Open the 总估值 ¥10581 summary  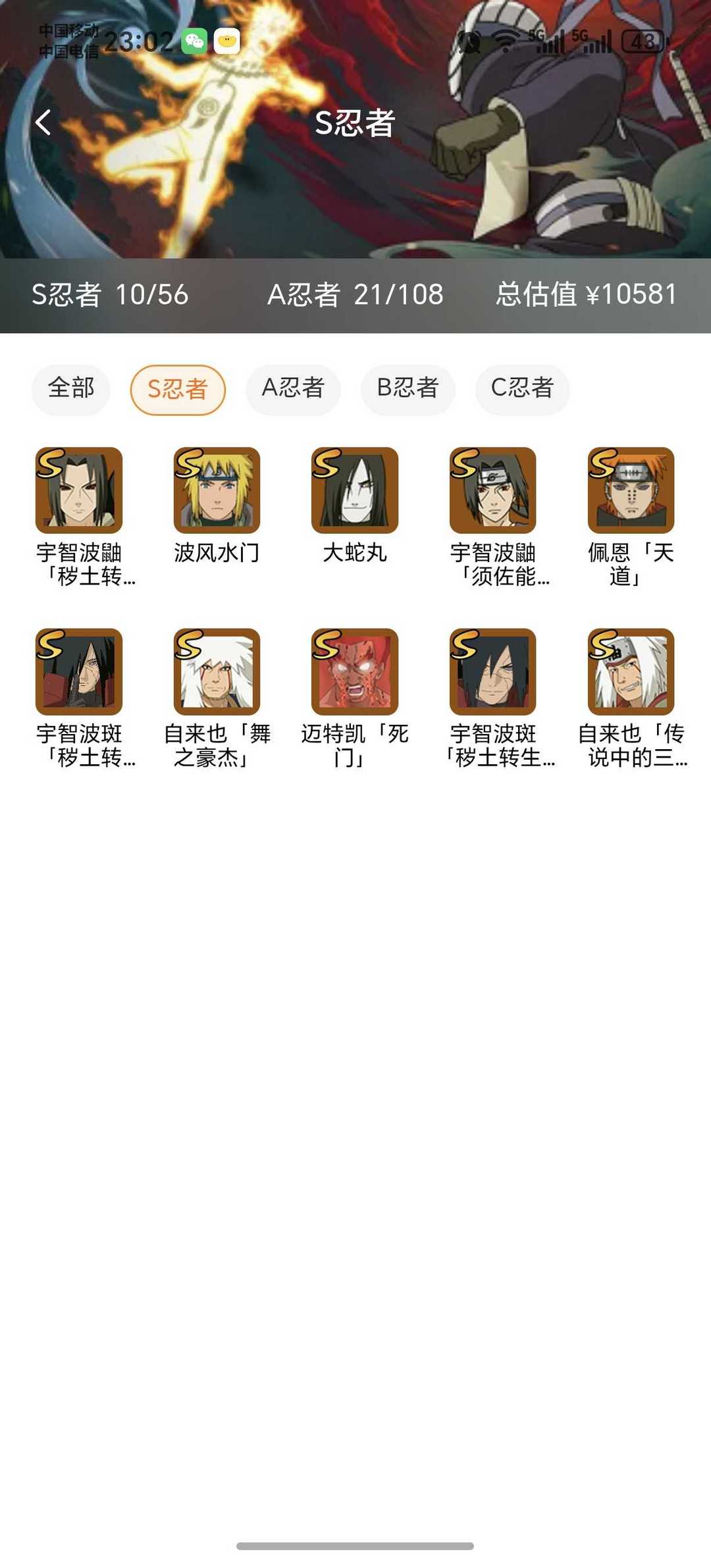click(x=585, y=296)
